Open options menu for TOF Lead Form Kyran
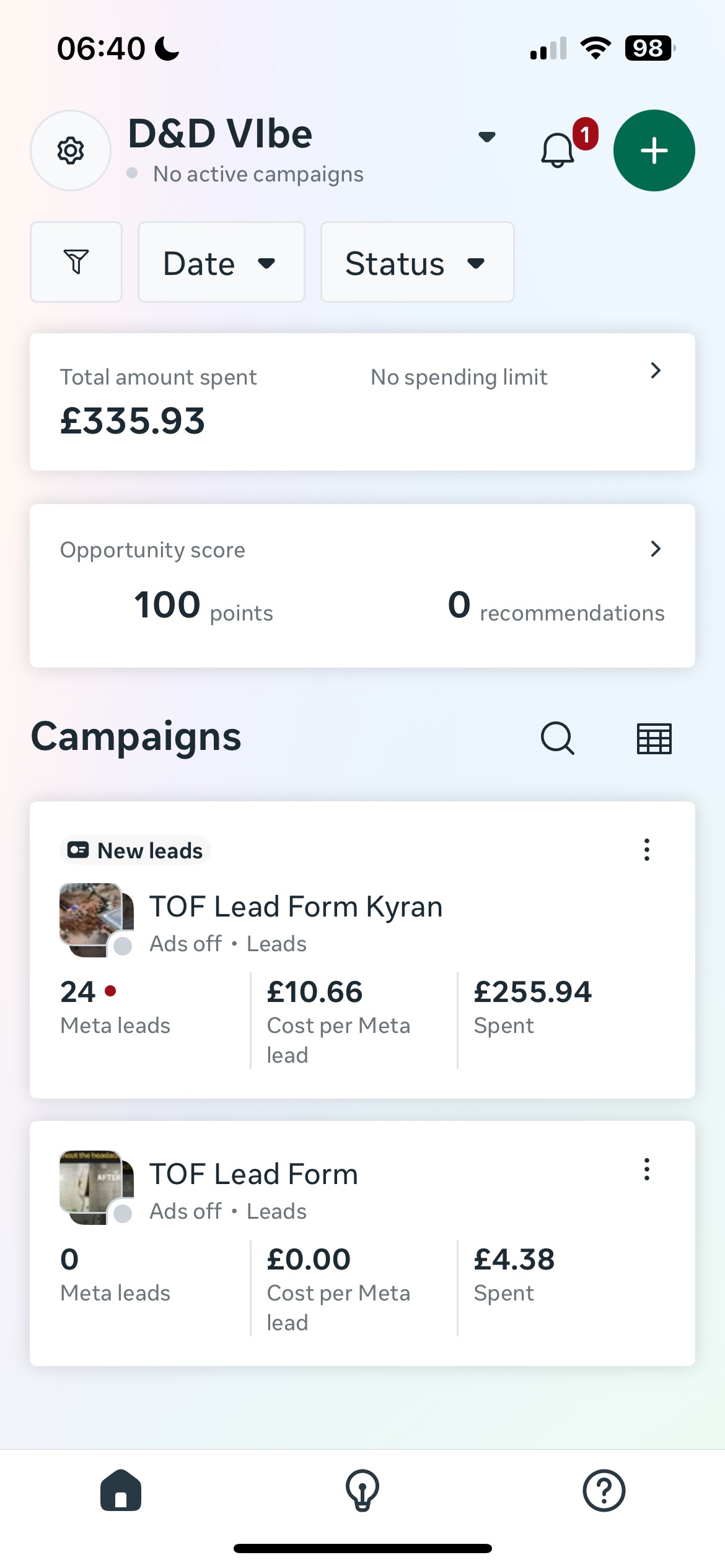This screenshot has height=1568, width=725. [x=646, y=850]
